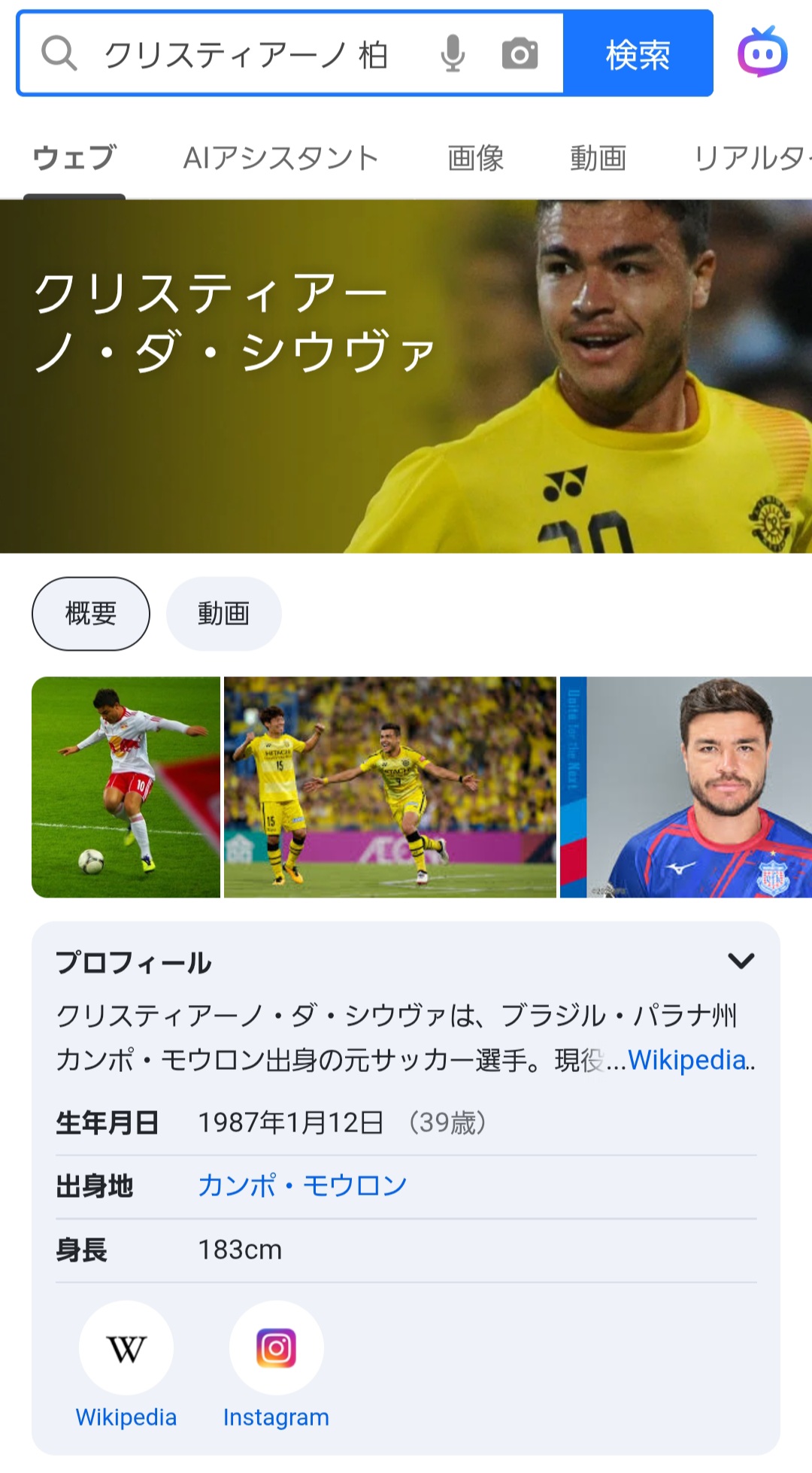
Task: Open the 動画 tab in top navigation
Action: point(598,158)
